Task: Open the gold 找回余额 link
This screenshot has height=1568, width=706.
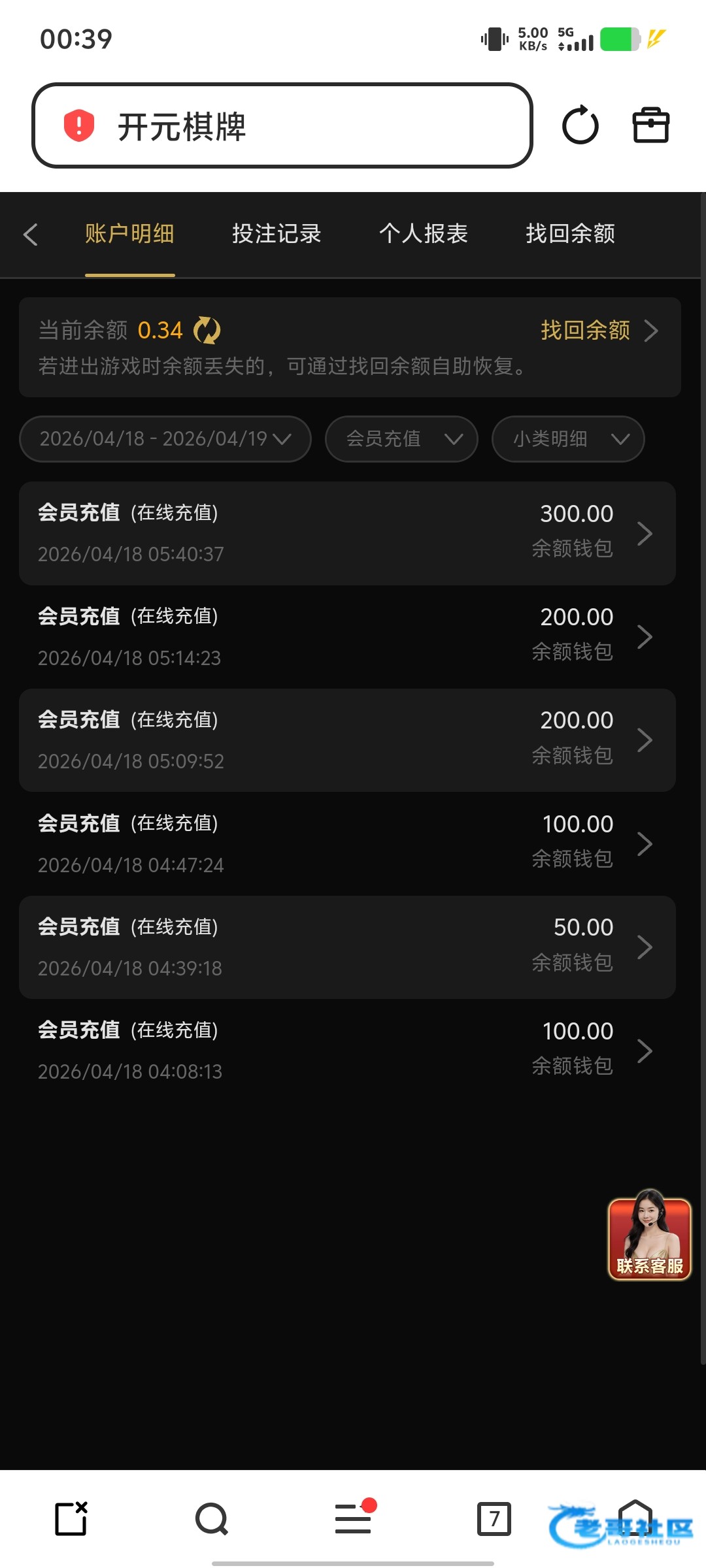Action: (598, 331)
